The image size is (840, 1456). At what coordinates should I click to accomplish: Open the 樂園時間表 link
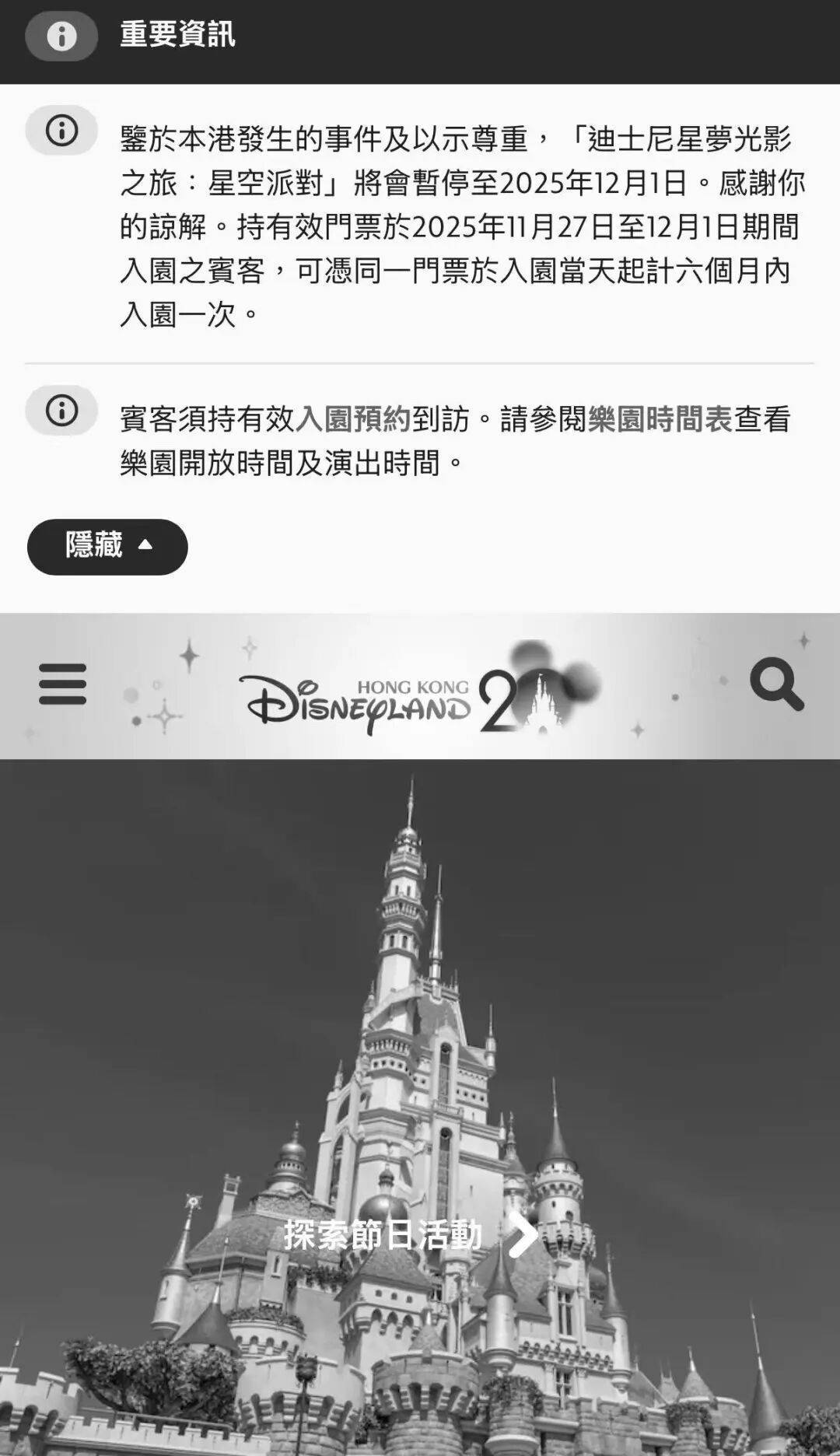(x=660, y=419)
